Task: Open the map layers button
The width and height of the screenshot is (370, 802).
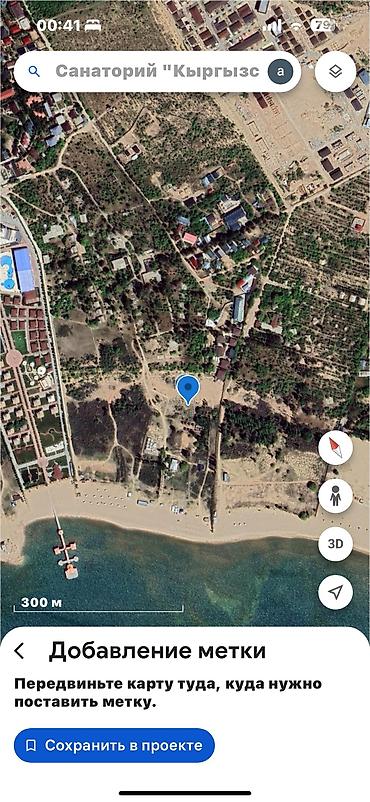Action: coord(335,72)
